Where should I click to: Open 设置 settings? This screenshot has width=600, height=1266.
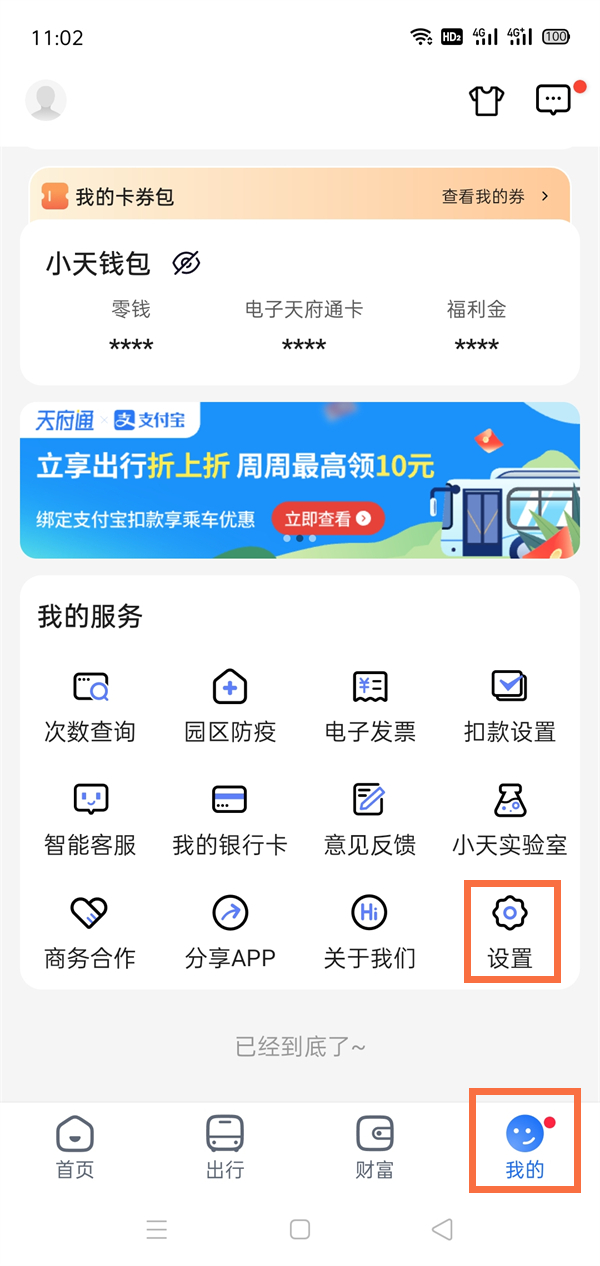[510, 932]
